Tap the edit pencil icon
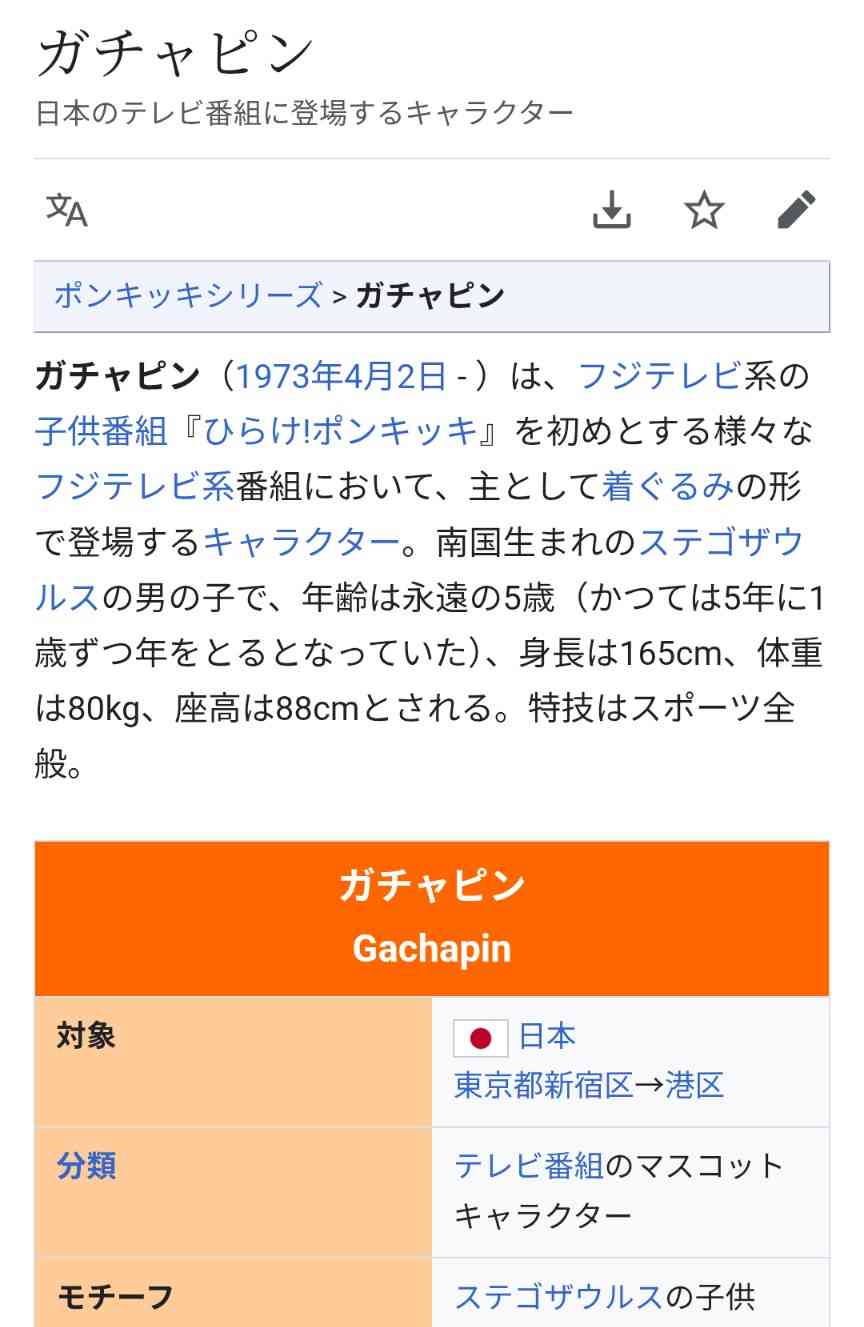The width and height of the screenshot is (864, 1327). 795,210
